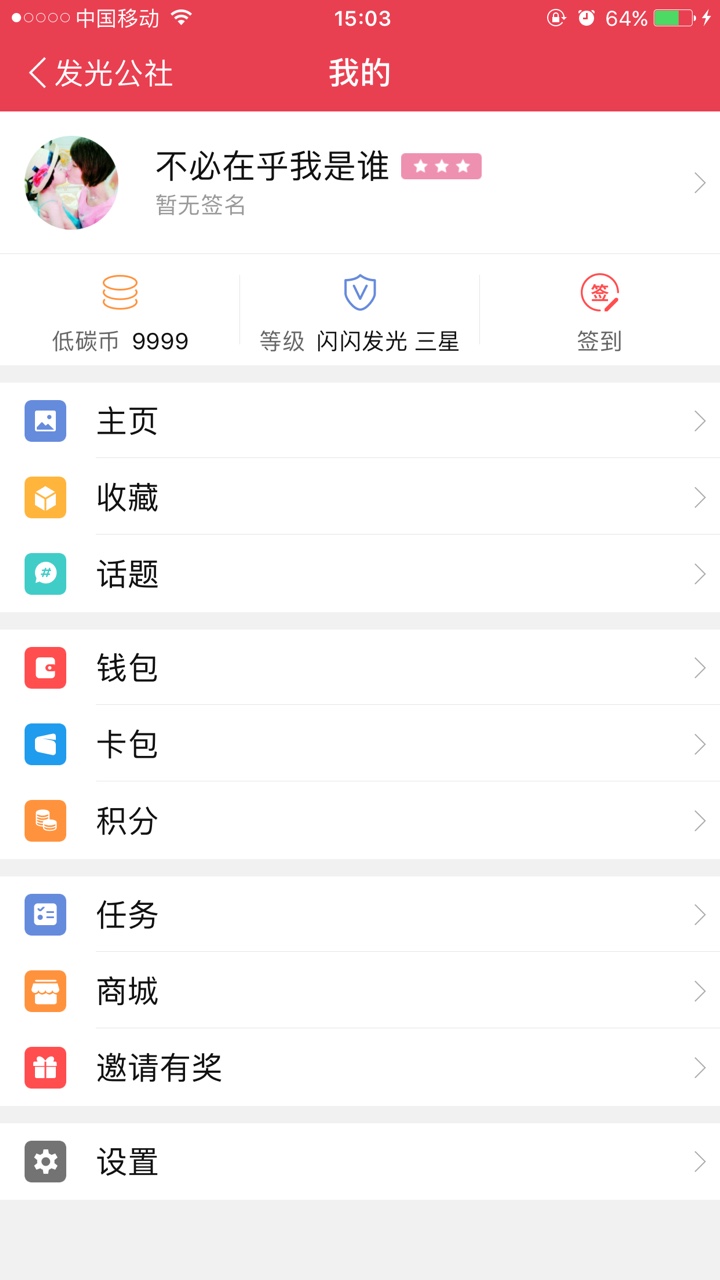Image resolution: width=720 pixels, height=1280 pixels.
Task: Open 邀请有奖 invite rewards
Action: tap(360, 1068)
